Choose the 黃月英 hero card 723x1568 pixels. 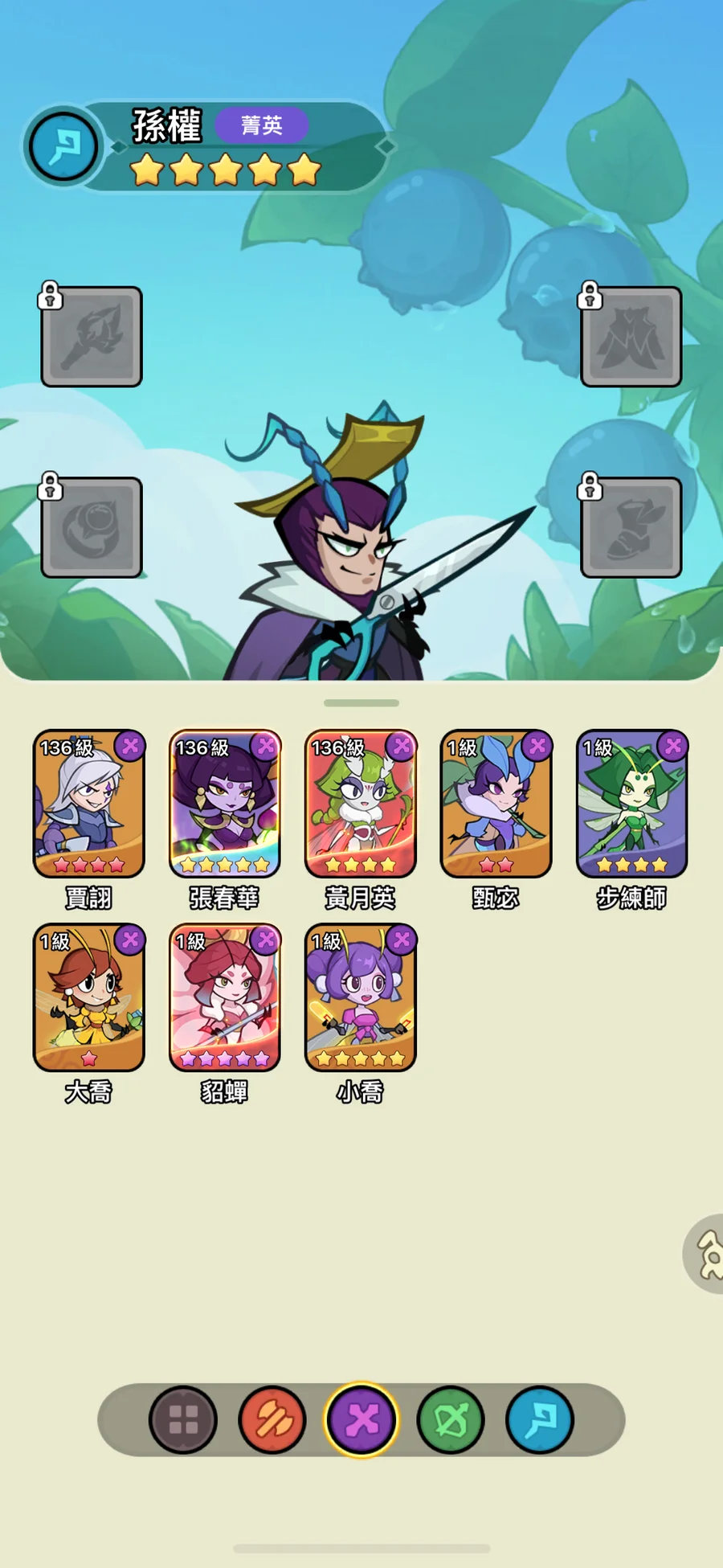point(361,803)
